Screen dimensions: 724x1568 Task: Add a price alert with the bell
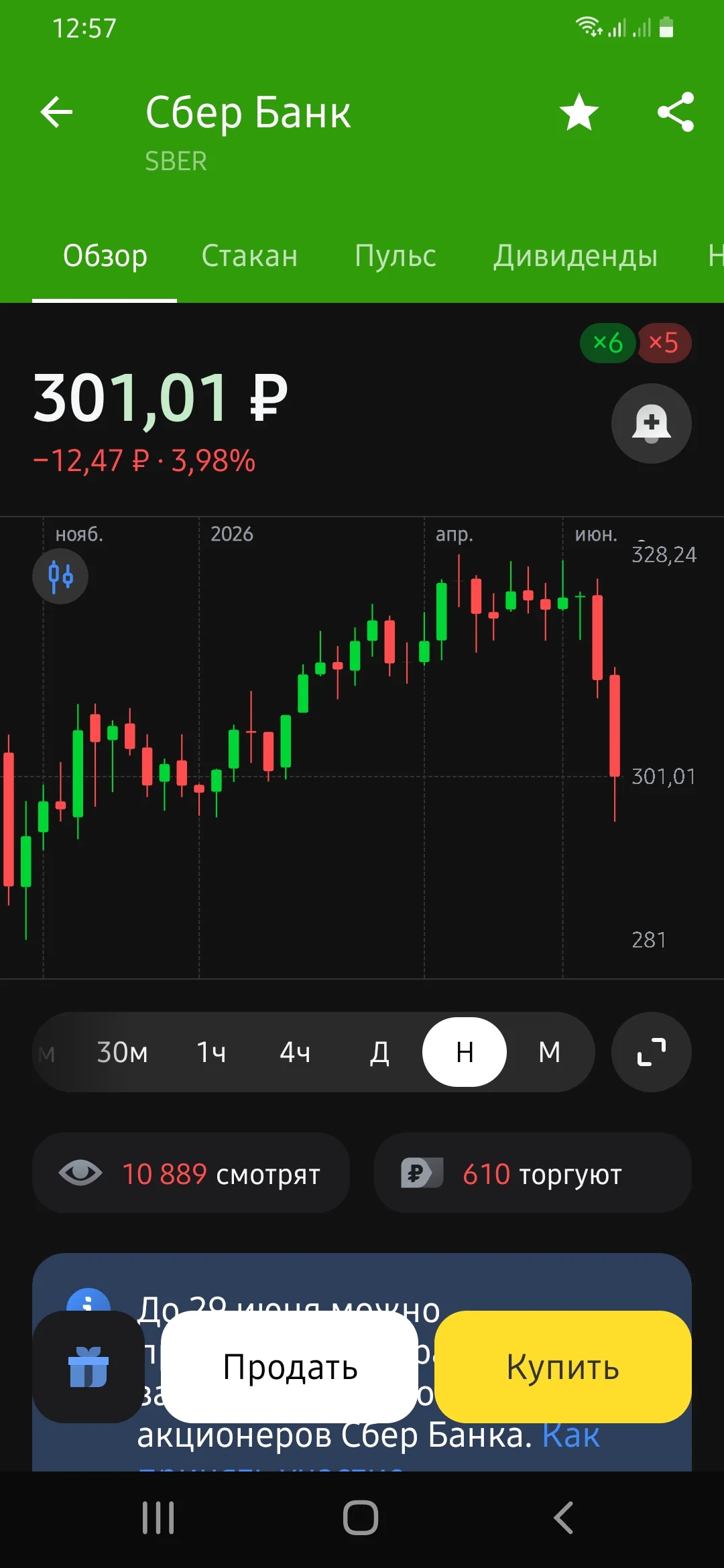click(652, 423)
